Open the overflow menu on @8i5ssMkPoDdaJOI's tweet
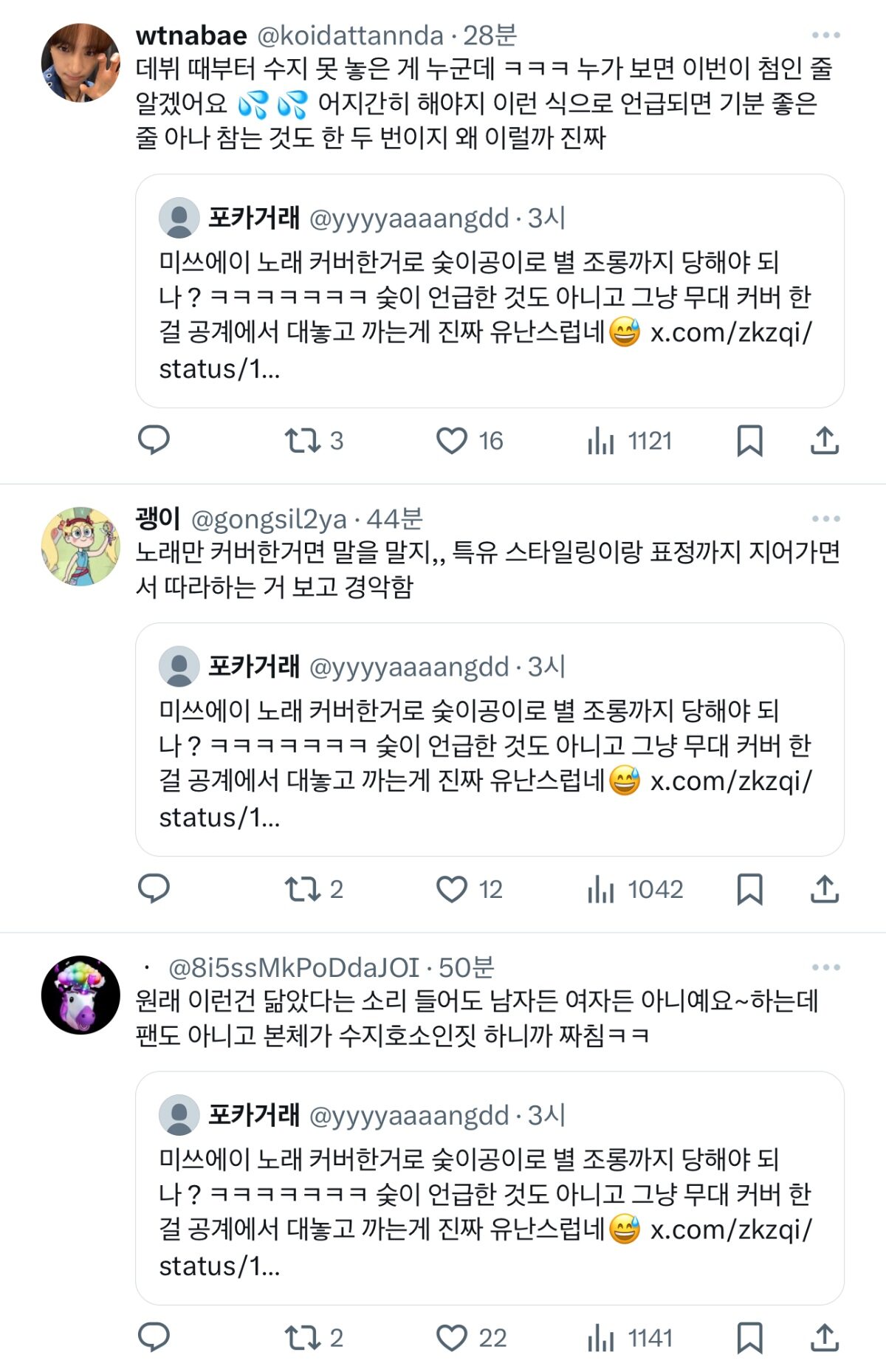 [825, 967]
